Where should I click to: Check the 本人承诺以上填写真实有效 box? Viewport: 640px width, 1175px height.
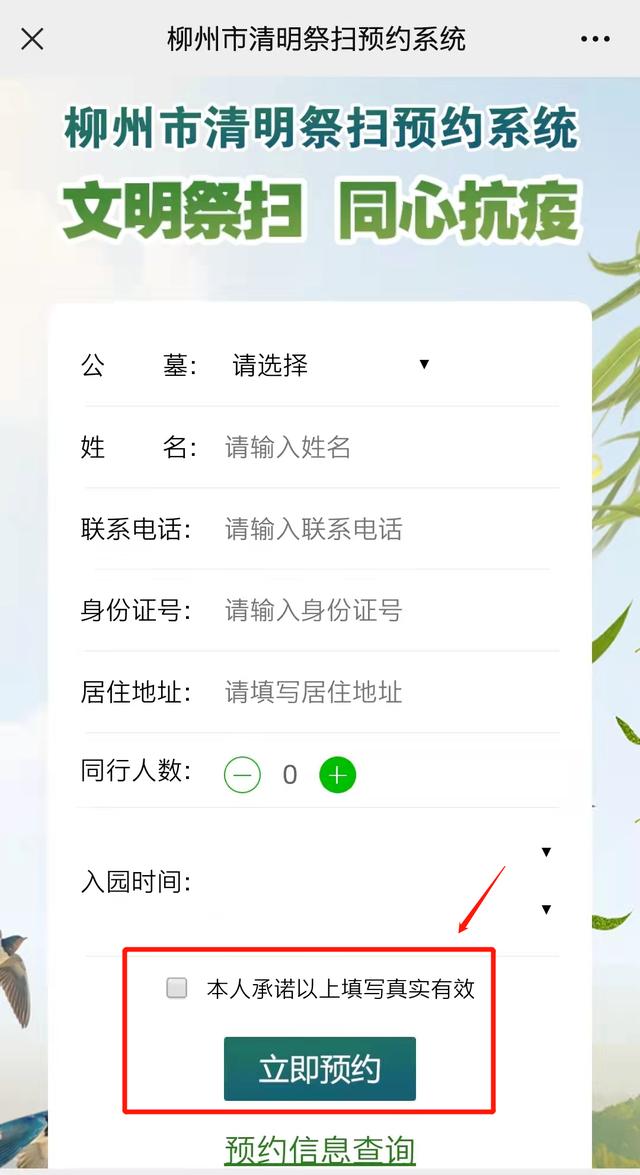point(177,989)
